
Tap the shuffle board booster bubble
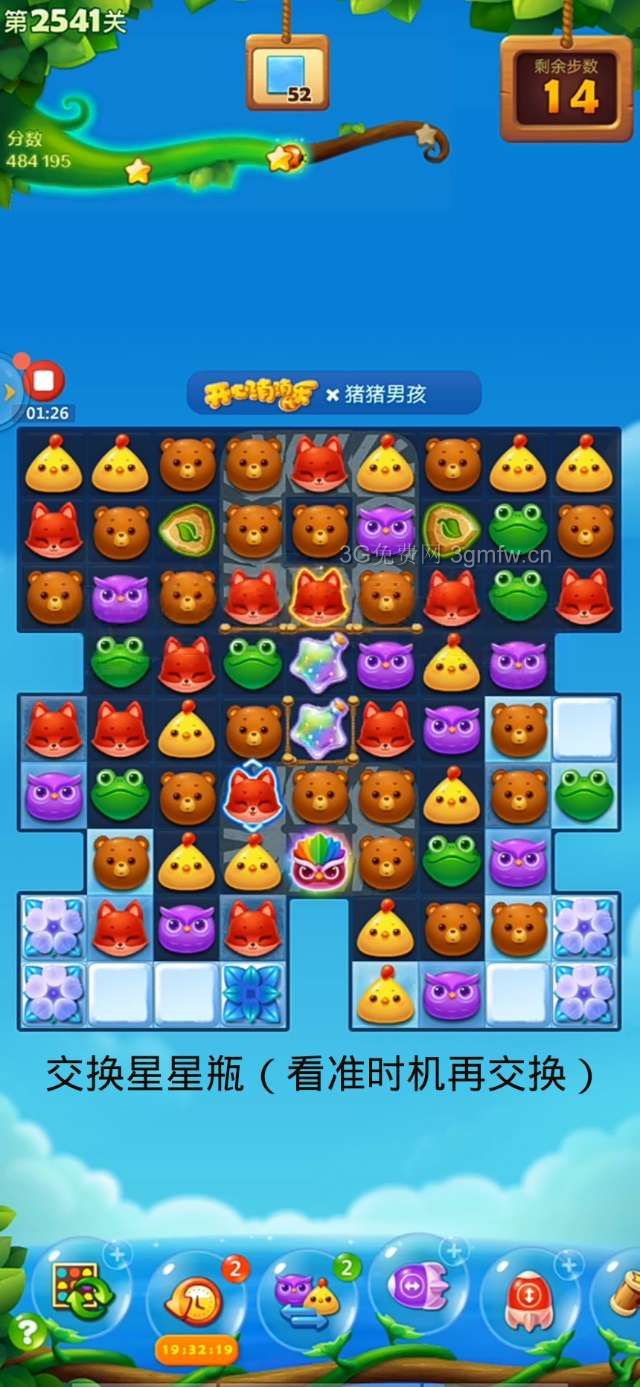click(x=80, y=1287)
